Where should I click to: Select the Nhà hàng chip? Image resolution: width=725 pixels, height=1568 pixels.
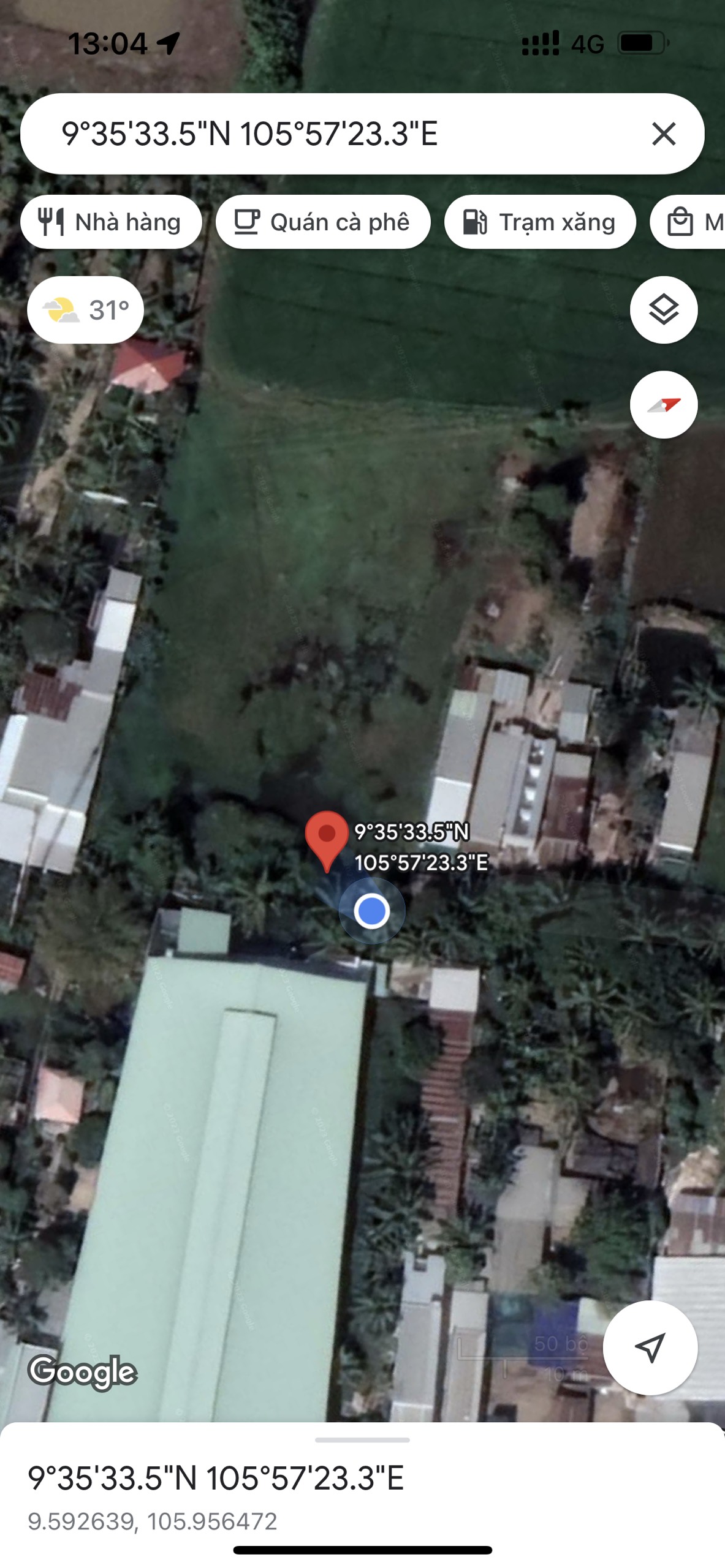[x=111, y=222]
